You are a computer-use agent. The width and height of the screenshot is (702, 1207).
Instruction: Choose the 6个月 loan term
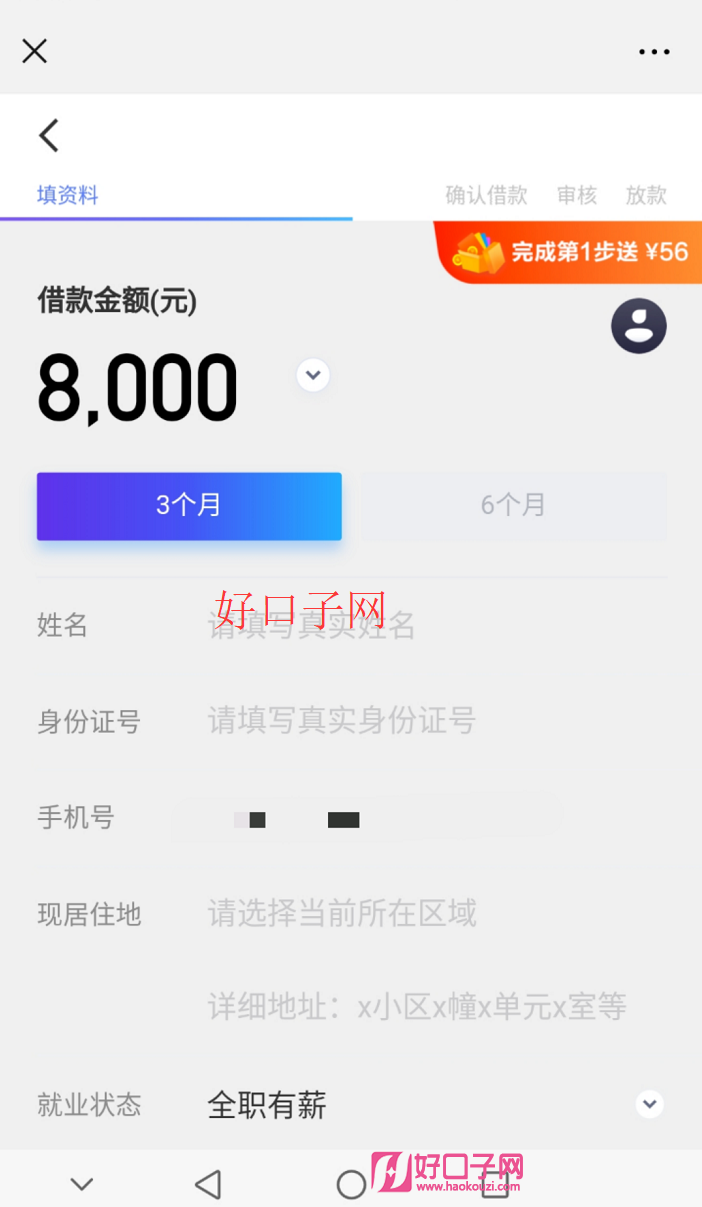pyautogui.click(x=513, y=506)
